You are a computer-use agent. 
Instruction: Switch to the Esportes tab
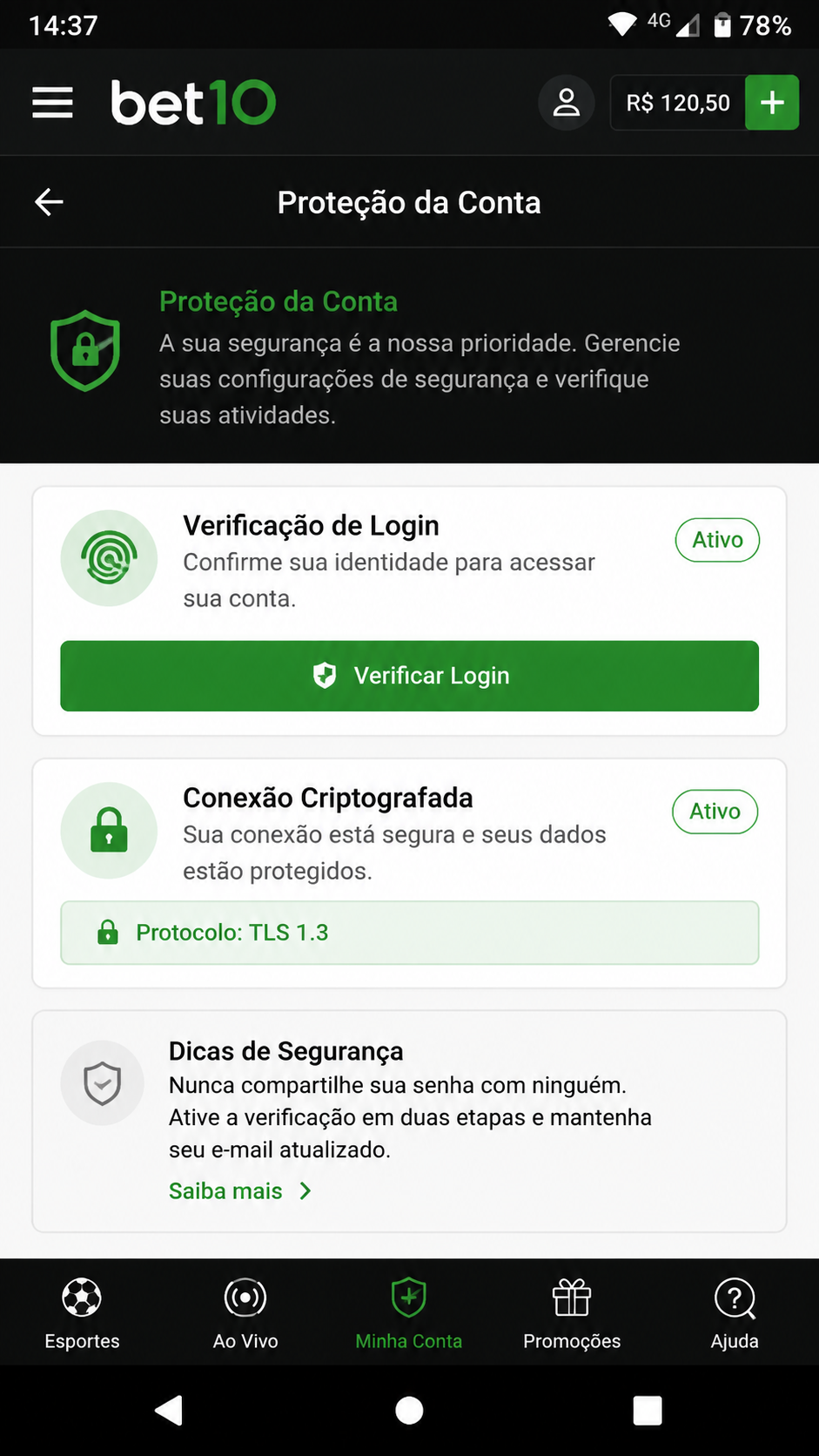click(82, 1312)
